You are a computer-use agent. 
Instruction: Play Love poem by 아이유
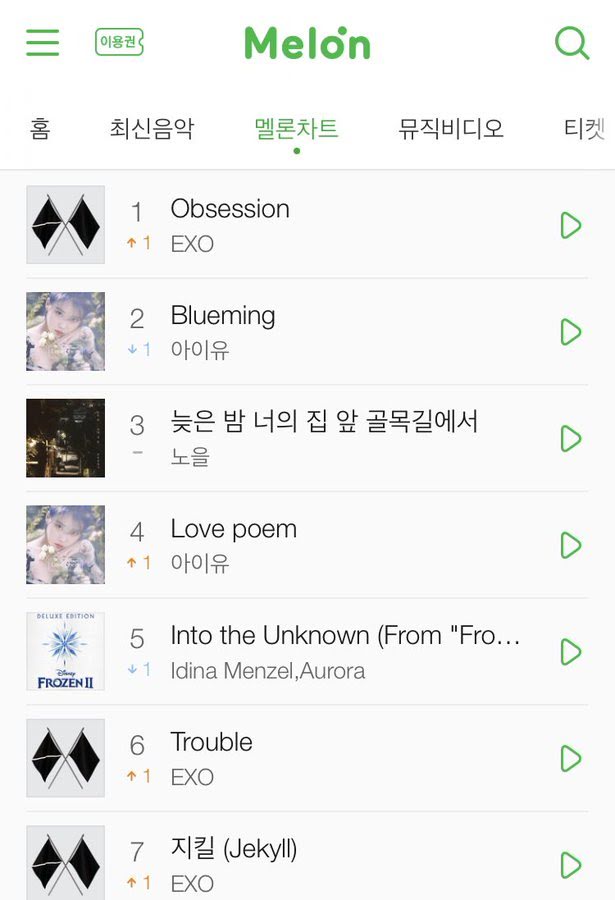coord(570,545)
